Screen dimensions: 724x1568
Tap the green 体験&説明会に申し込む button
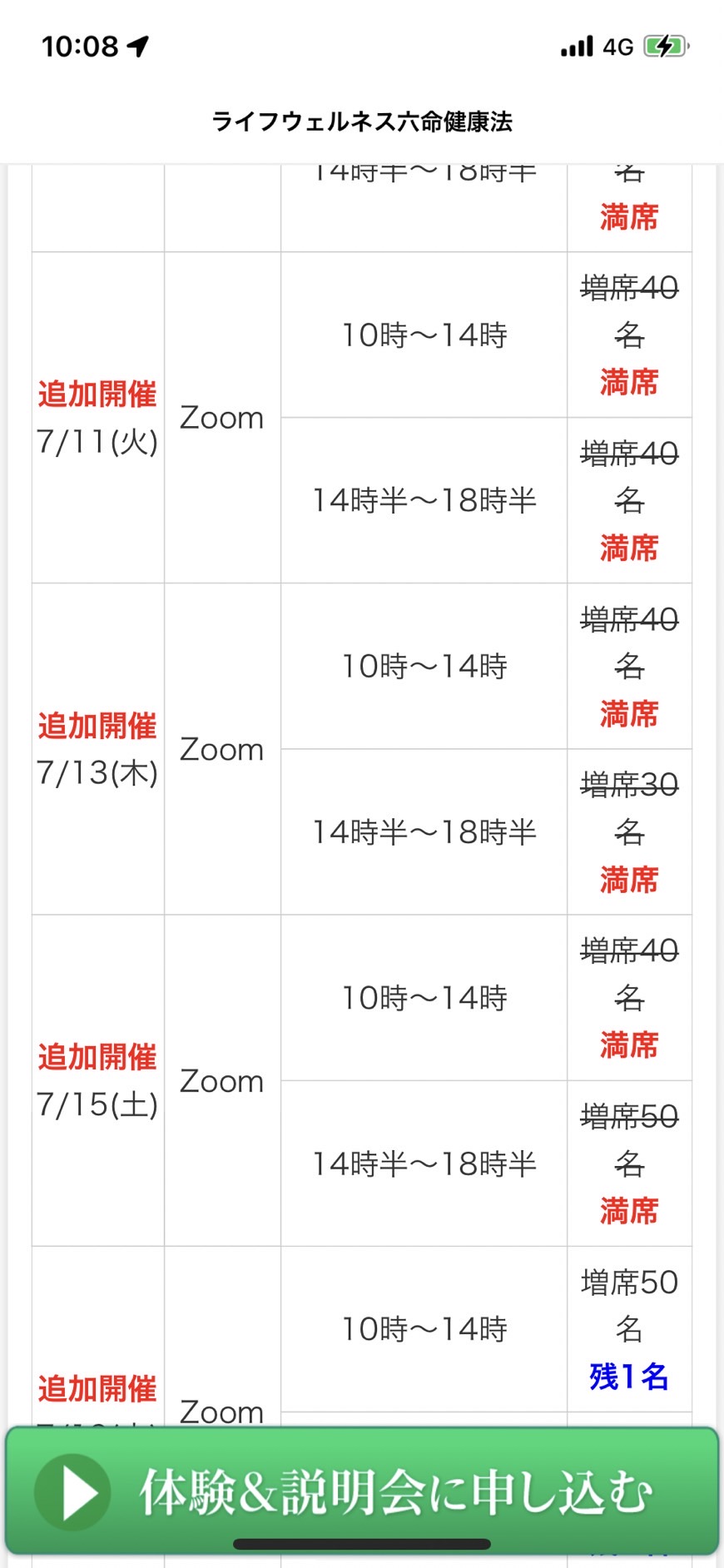pyautogui.click(x=362, y=1491)
